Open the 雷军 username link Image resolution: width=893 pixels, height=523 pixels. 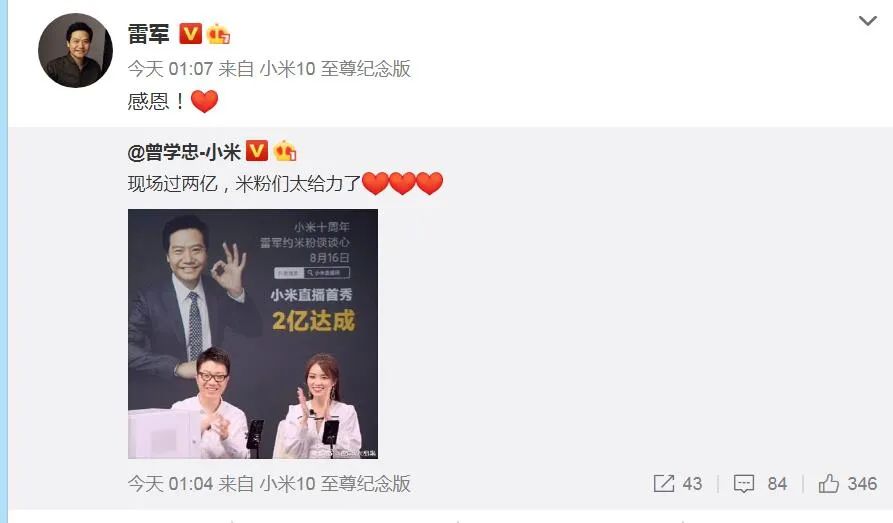[148, 34]
